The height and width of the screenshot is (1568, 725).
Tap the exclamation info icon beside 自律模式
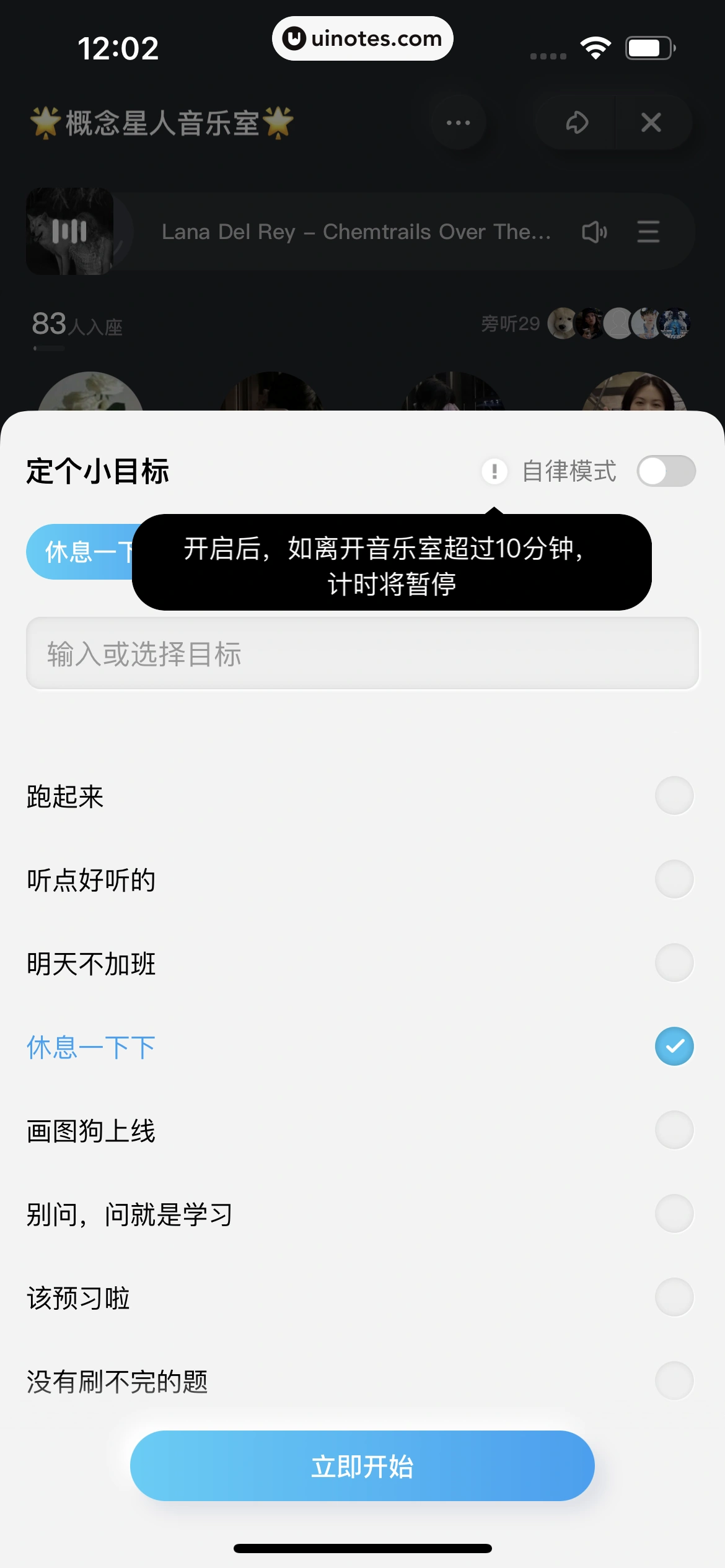click(x=494, y=471)
